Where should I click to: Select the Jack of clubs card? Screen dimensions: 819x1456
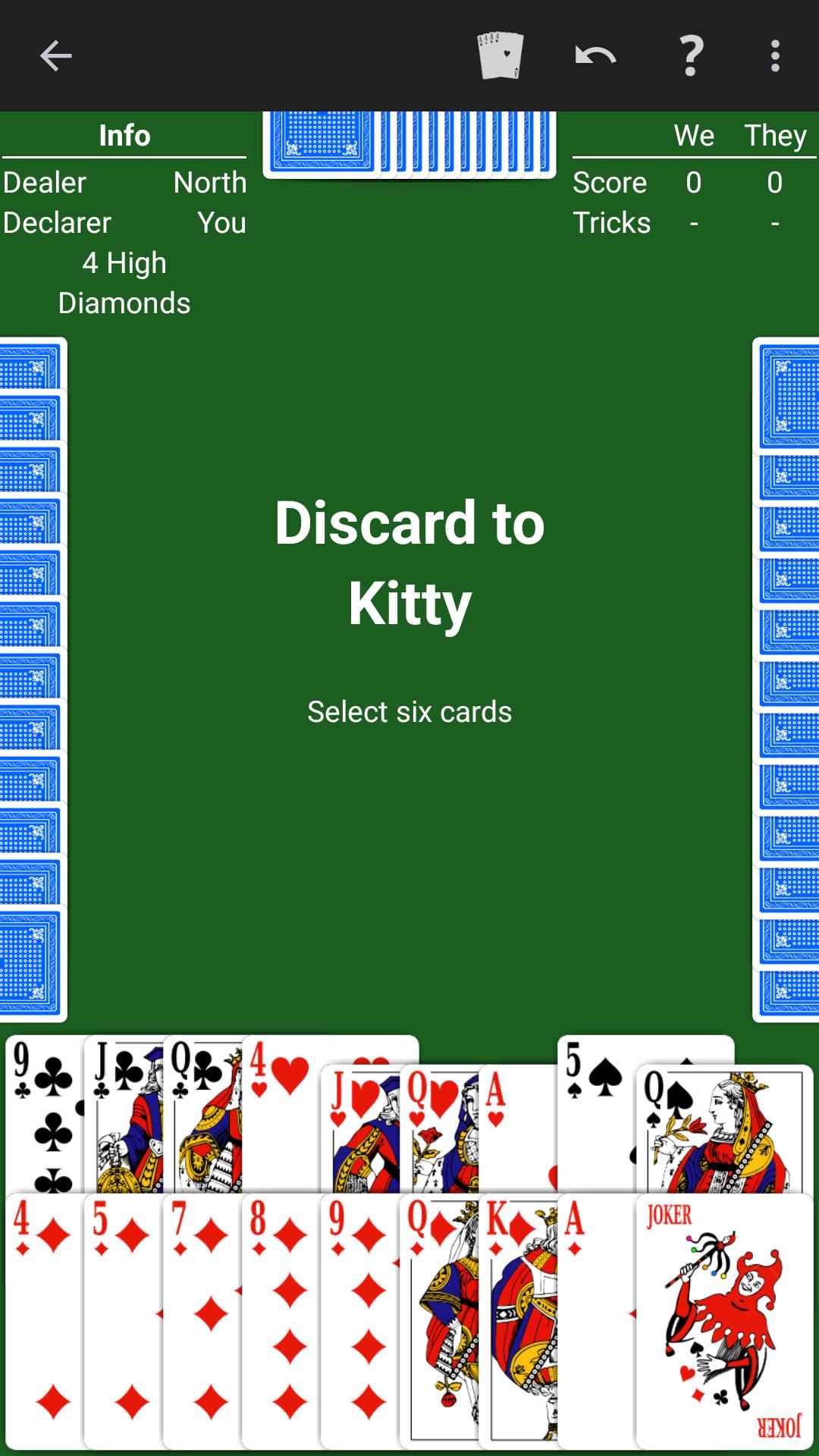pos(124,1114)
